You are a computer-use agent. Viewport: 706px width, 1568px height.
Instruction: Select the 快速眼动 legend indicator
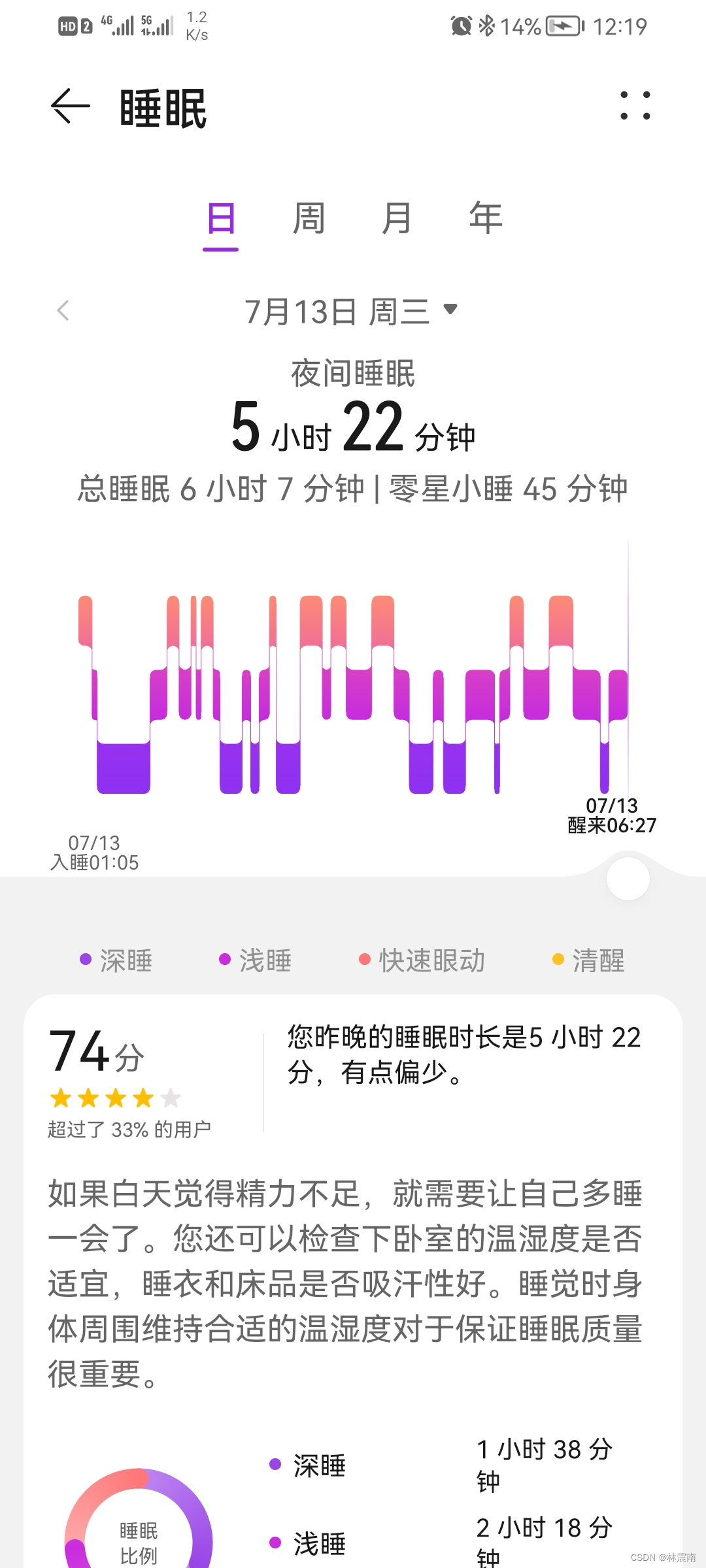click(x=365, y=960)
